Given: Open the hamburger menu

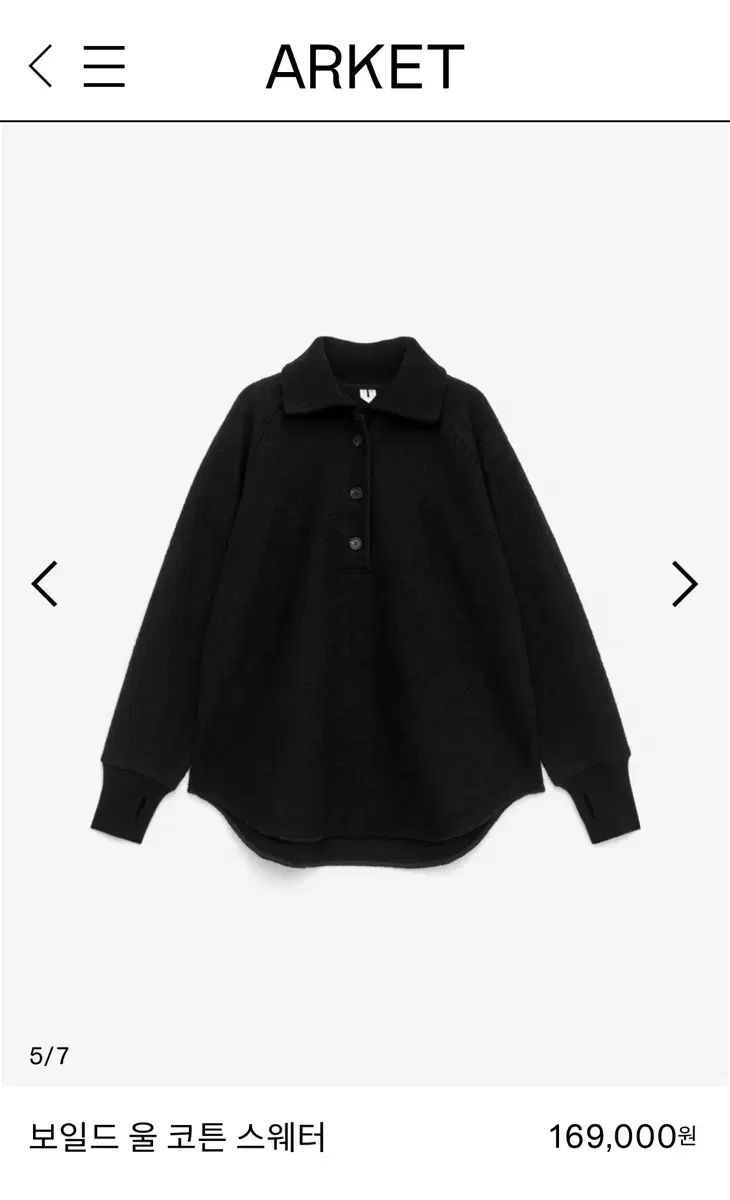Looking at the screenshot, I should (x=104, y=67).
